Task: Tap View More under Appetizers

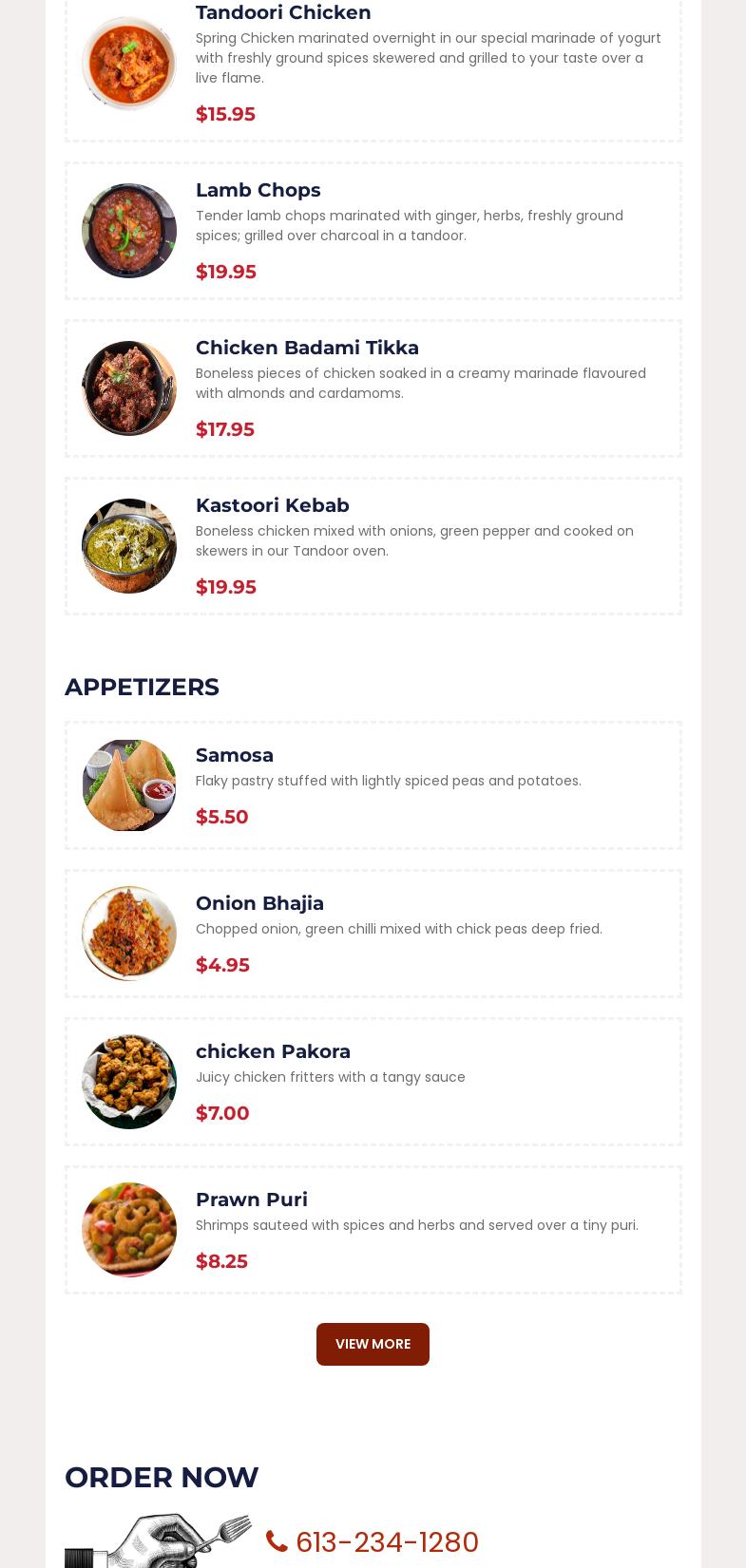Action: coord(373,1344)
